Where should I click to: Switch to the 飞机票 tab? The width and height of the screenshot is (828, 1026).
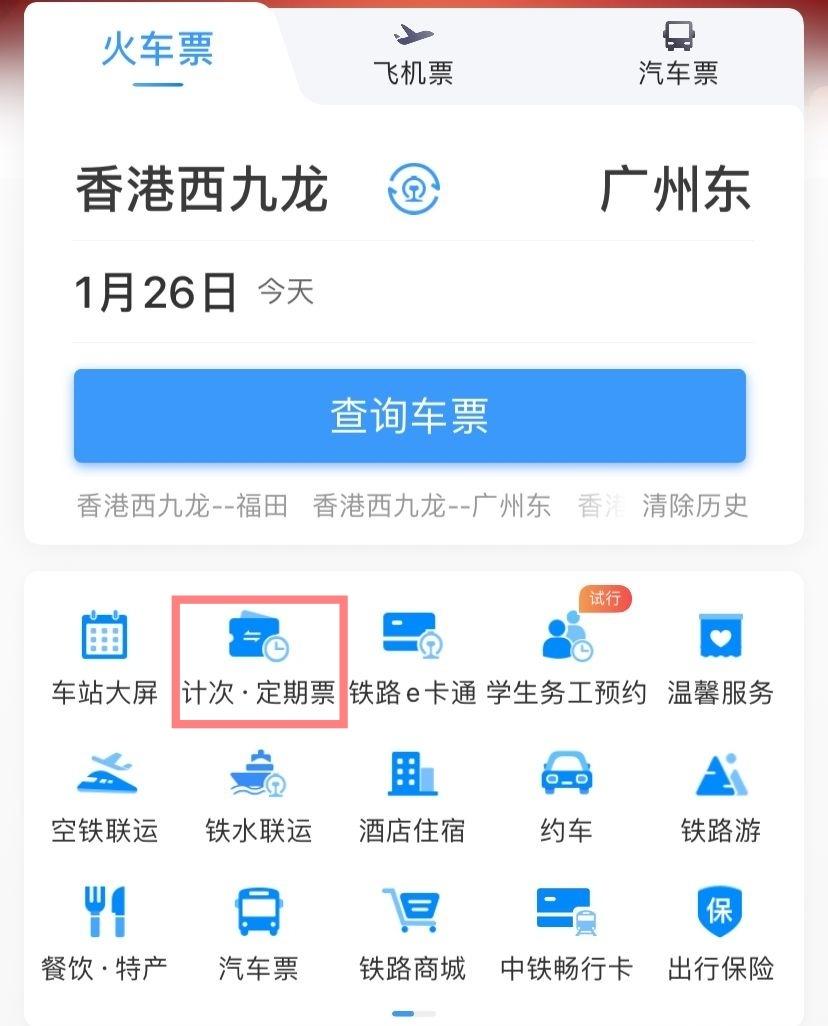coord(413,55)
